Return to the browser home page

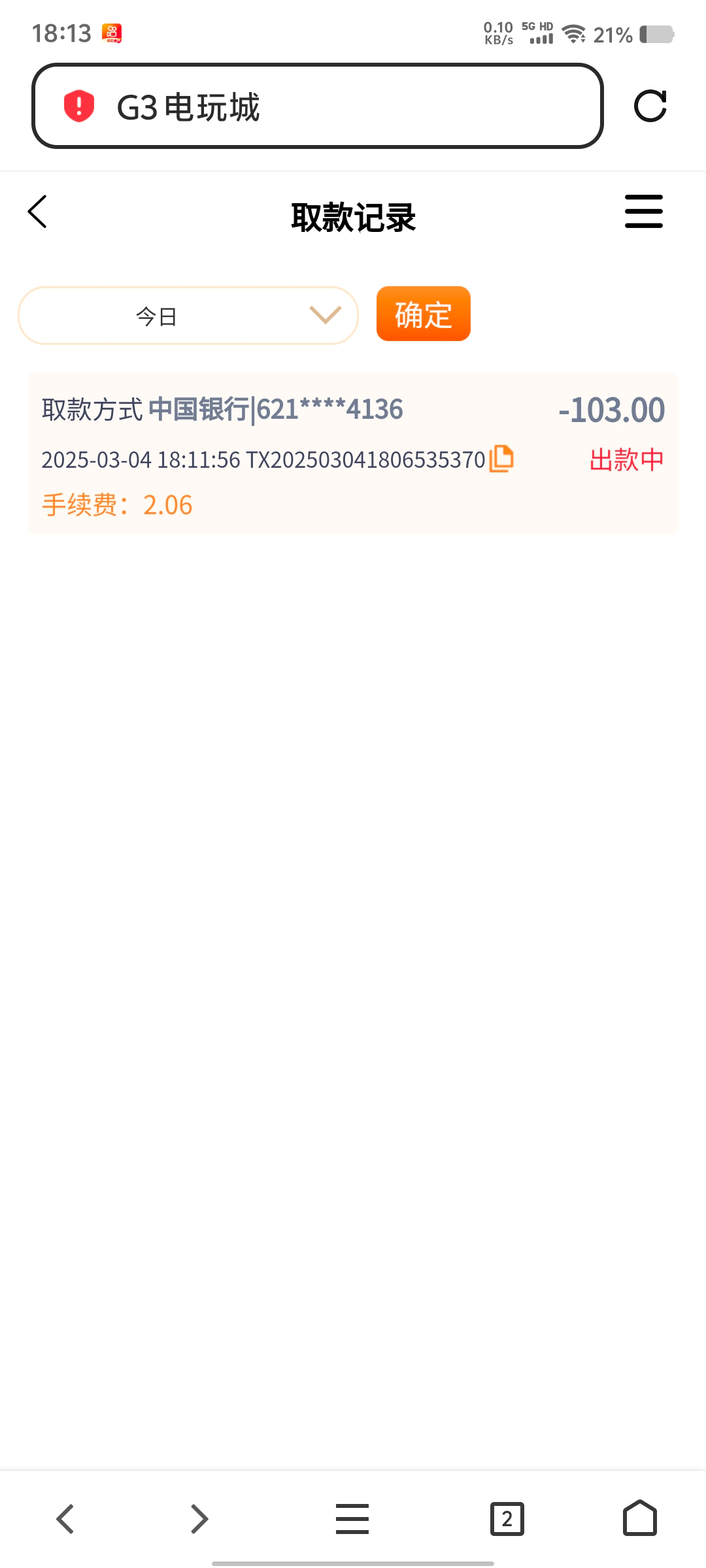(x=639, y=1518)
